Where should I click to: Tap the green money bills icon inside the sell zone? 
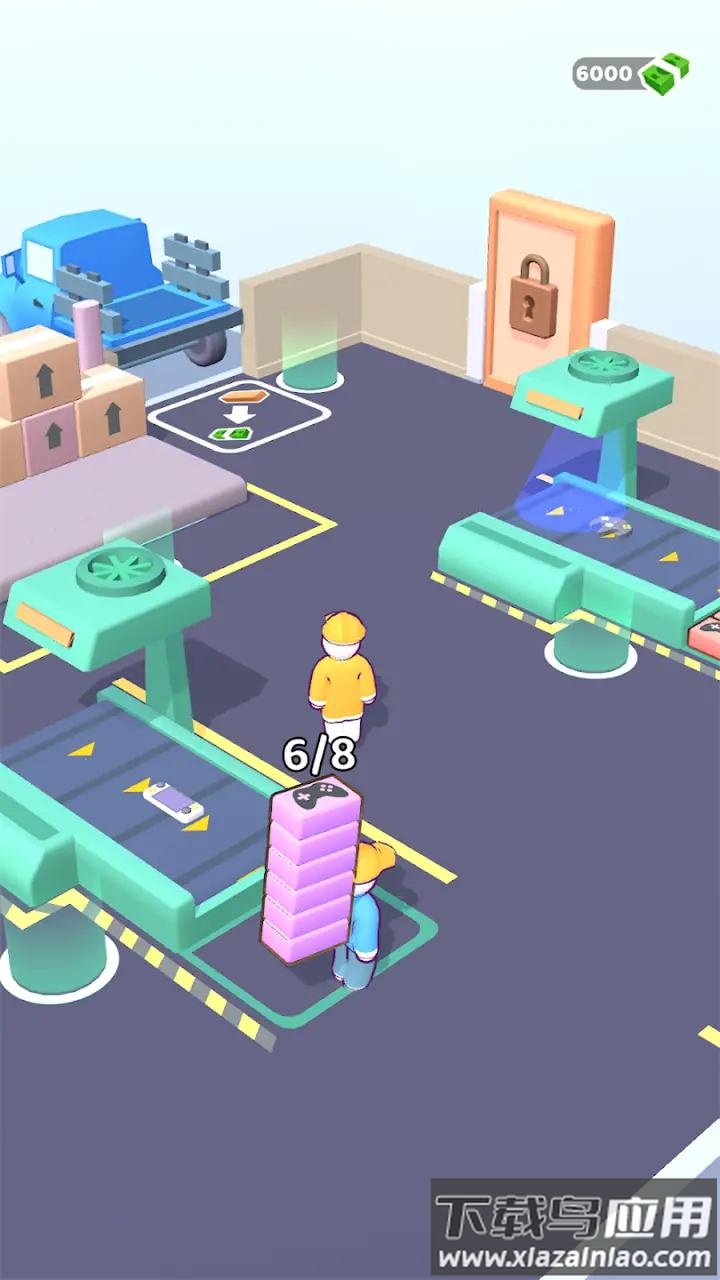(231, 435)
